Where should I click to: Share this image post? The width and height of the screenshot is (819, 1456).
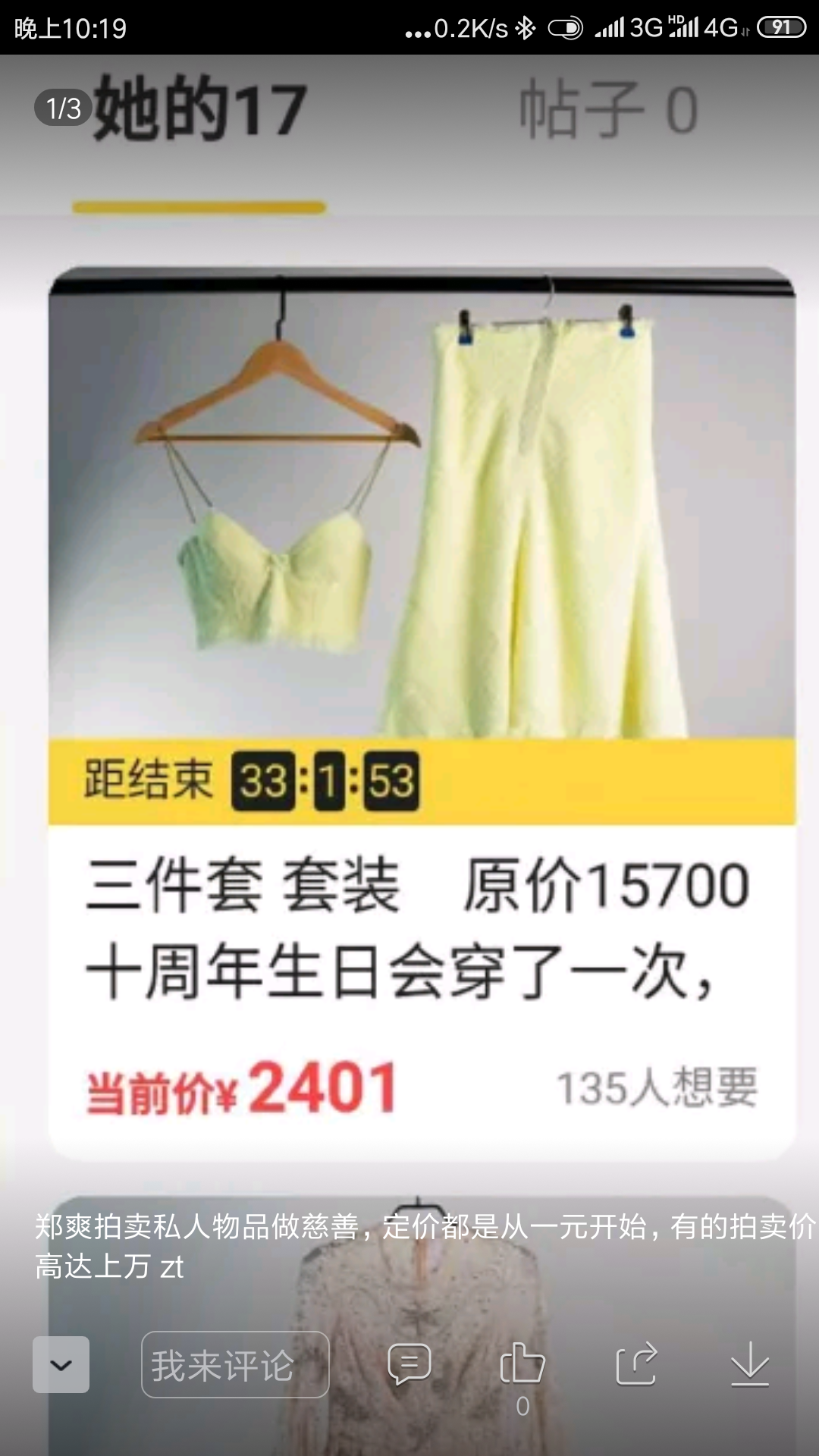click(x=636, y=1363)
